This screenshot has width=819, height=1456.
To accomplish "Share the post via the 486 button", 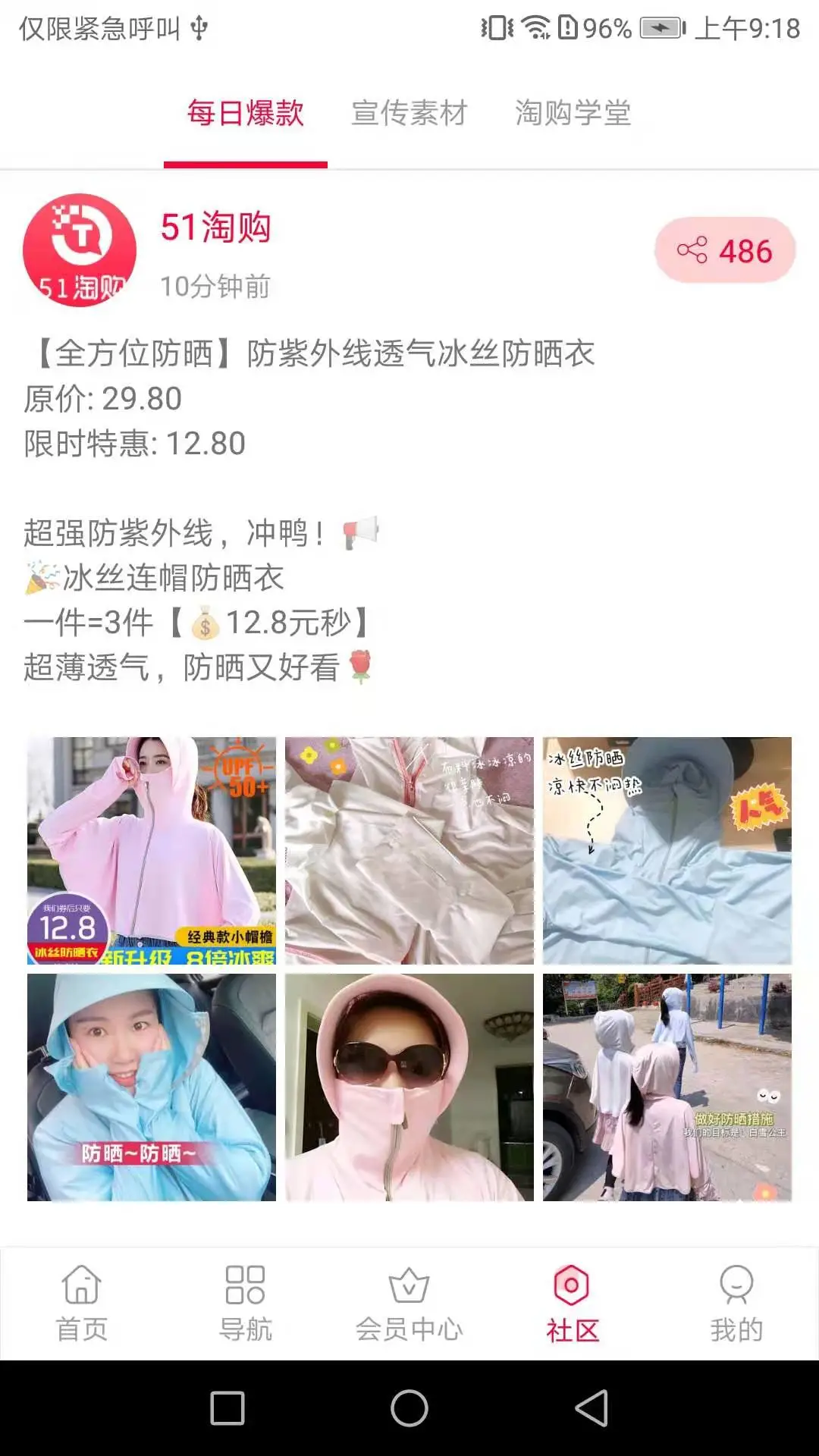I will [x=725, y=250].
